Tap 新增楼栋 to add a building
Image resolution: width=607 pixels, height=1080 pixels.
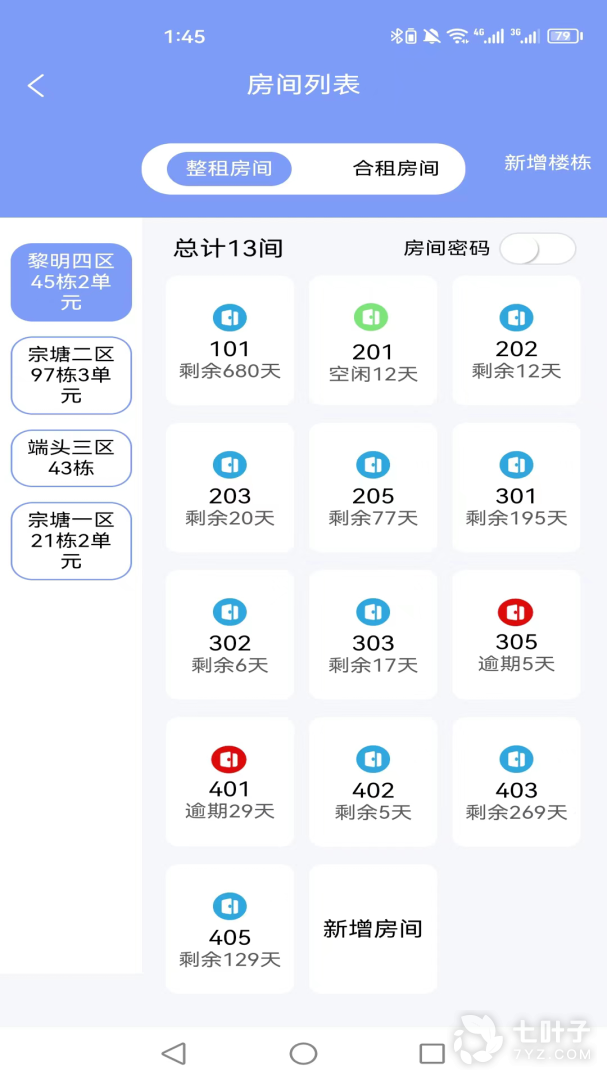click(x=547, y=163)
